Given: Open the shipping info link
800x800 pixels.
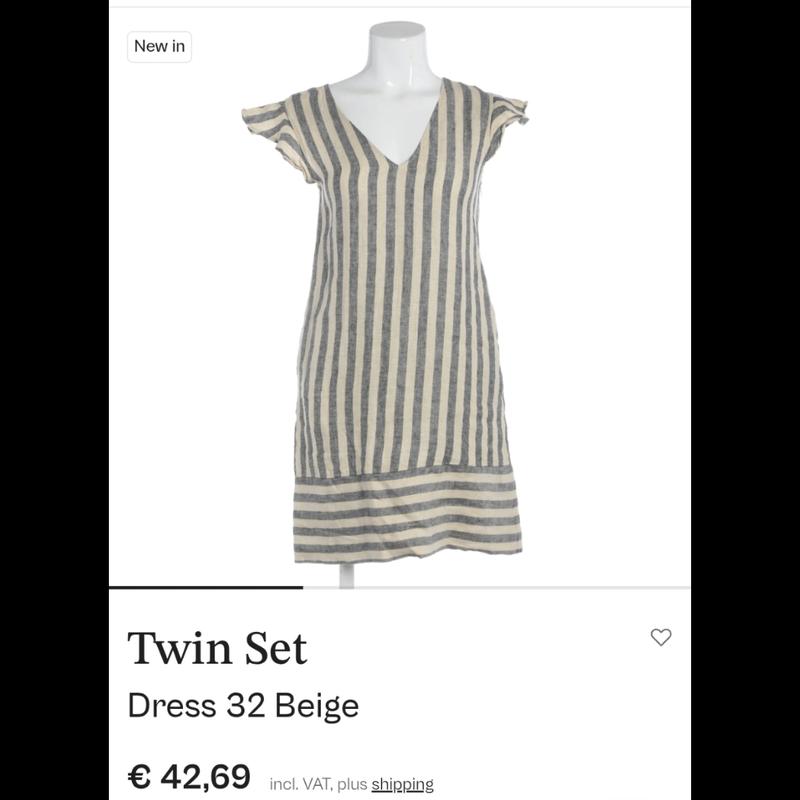Looking at the screenshot, I should click(x=402, y=784).
